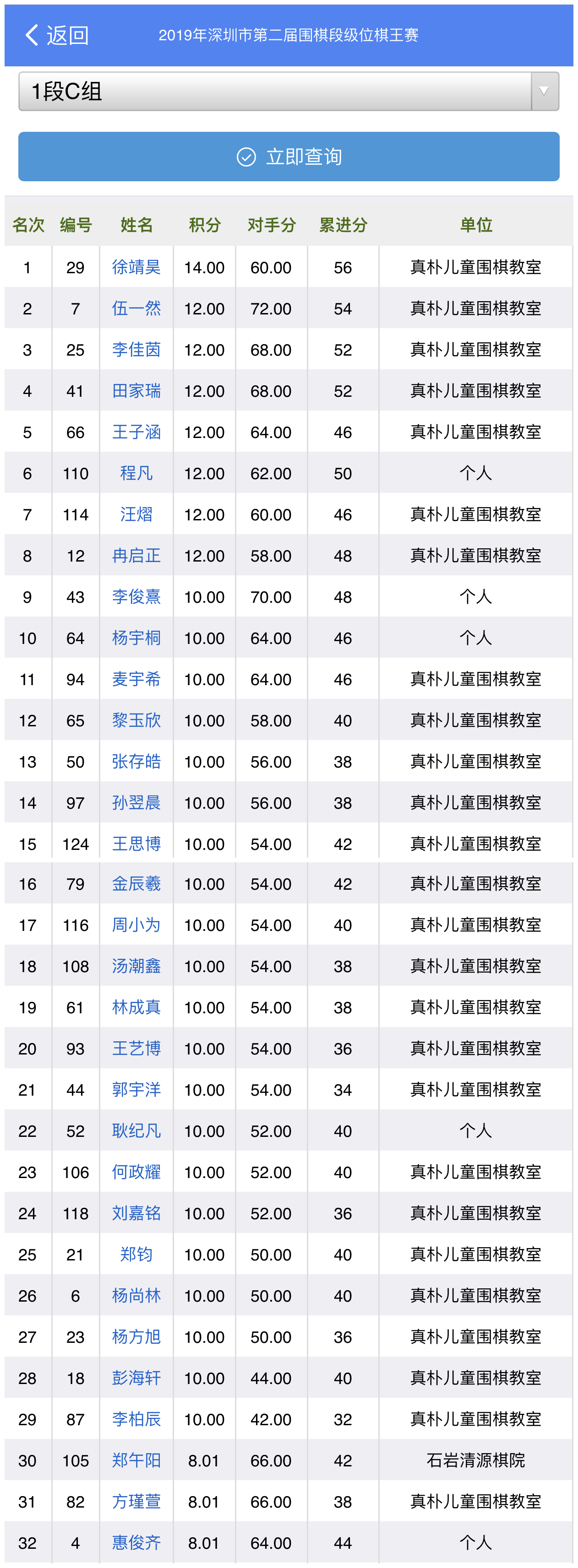Select the name 彭海轩
Image resolution: width=578 pixels, height=1568 pixels.
coord(136,1378)
